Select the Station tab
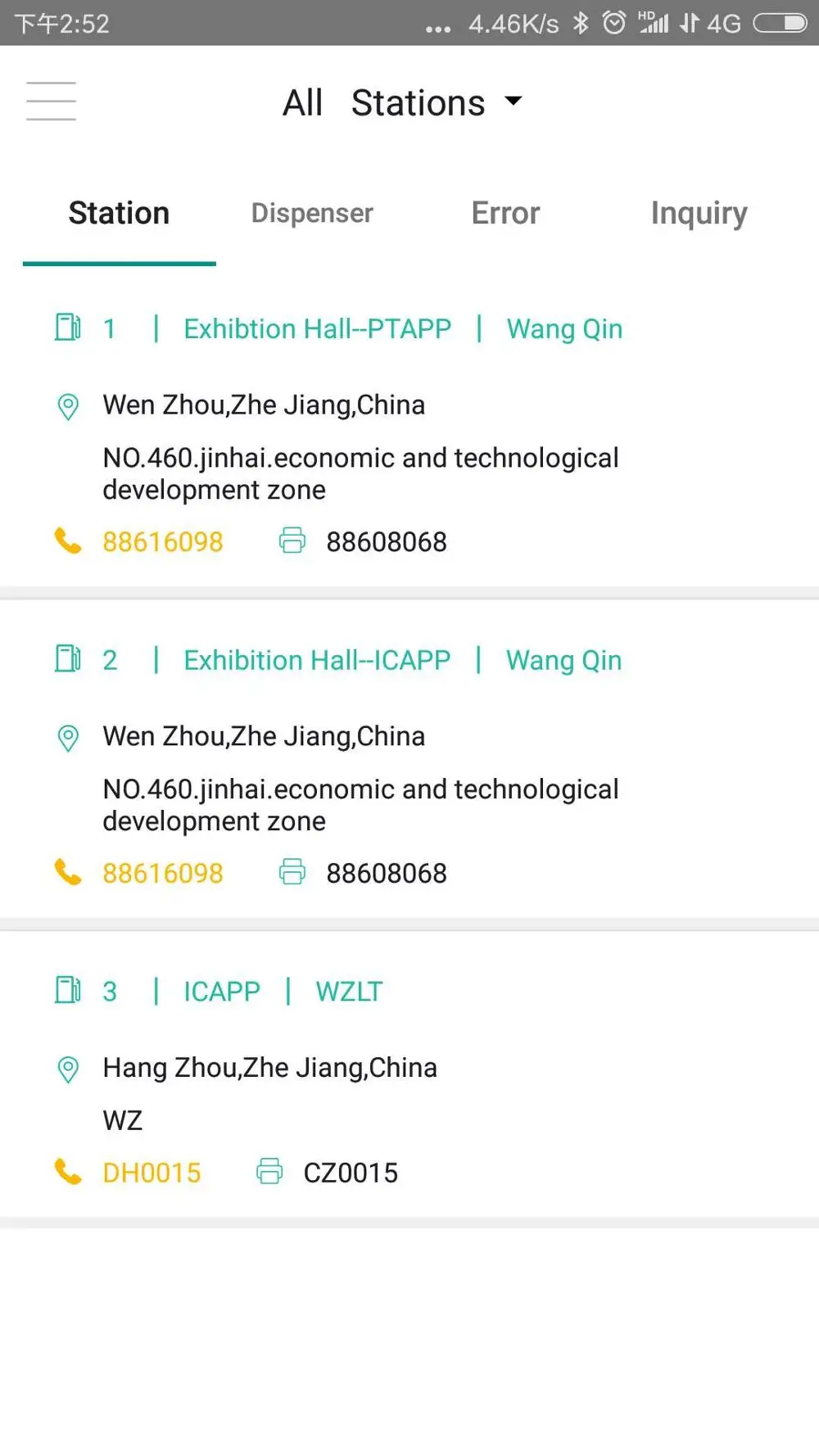Screen dimensions: 819x1456 (x=119, y=214)
